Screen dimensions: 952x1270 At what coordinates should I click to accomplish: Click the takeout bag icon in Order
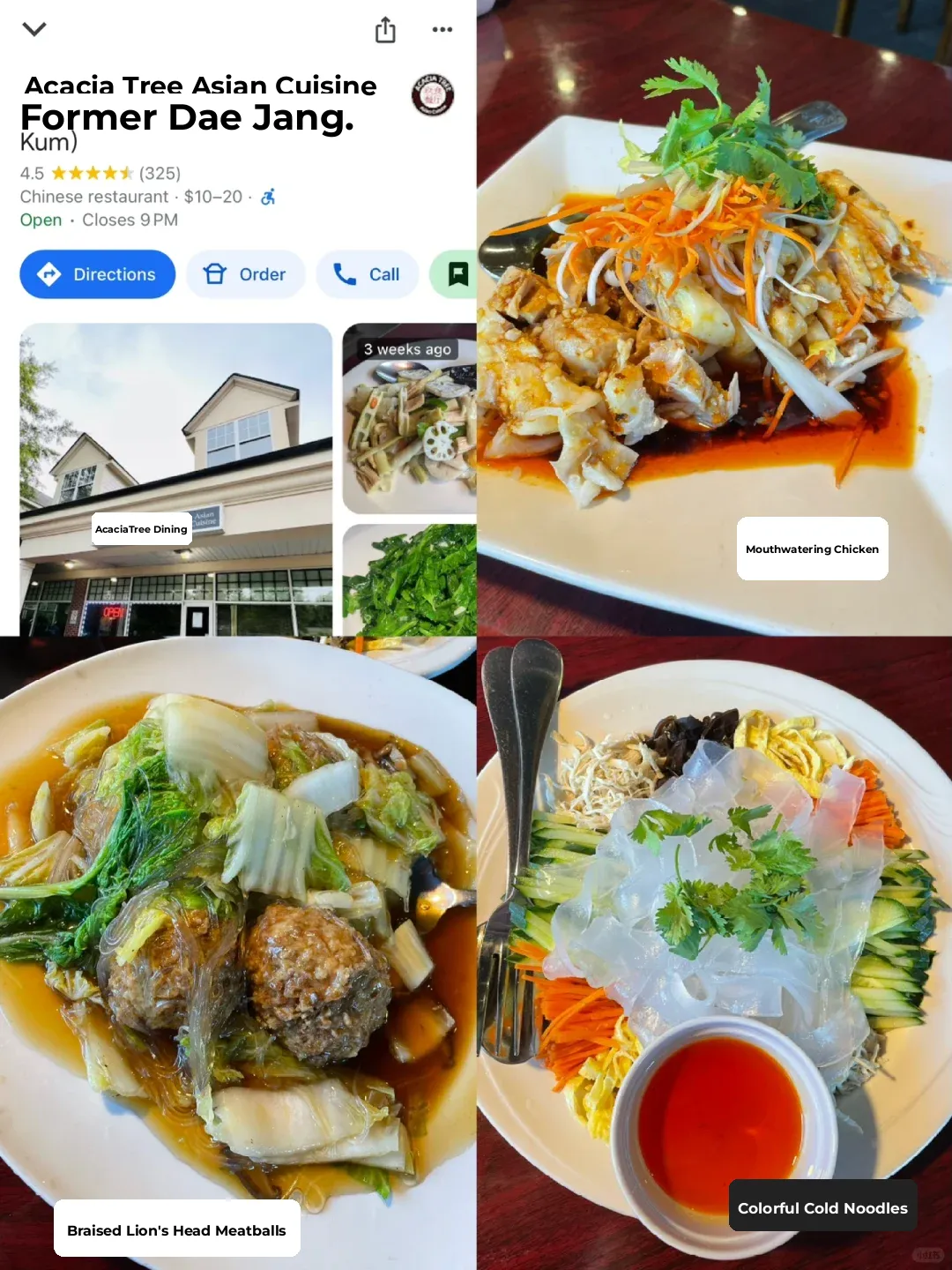214,274
